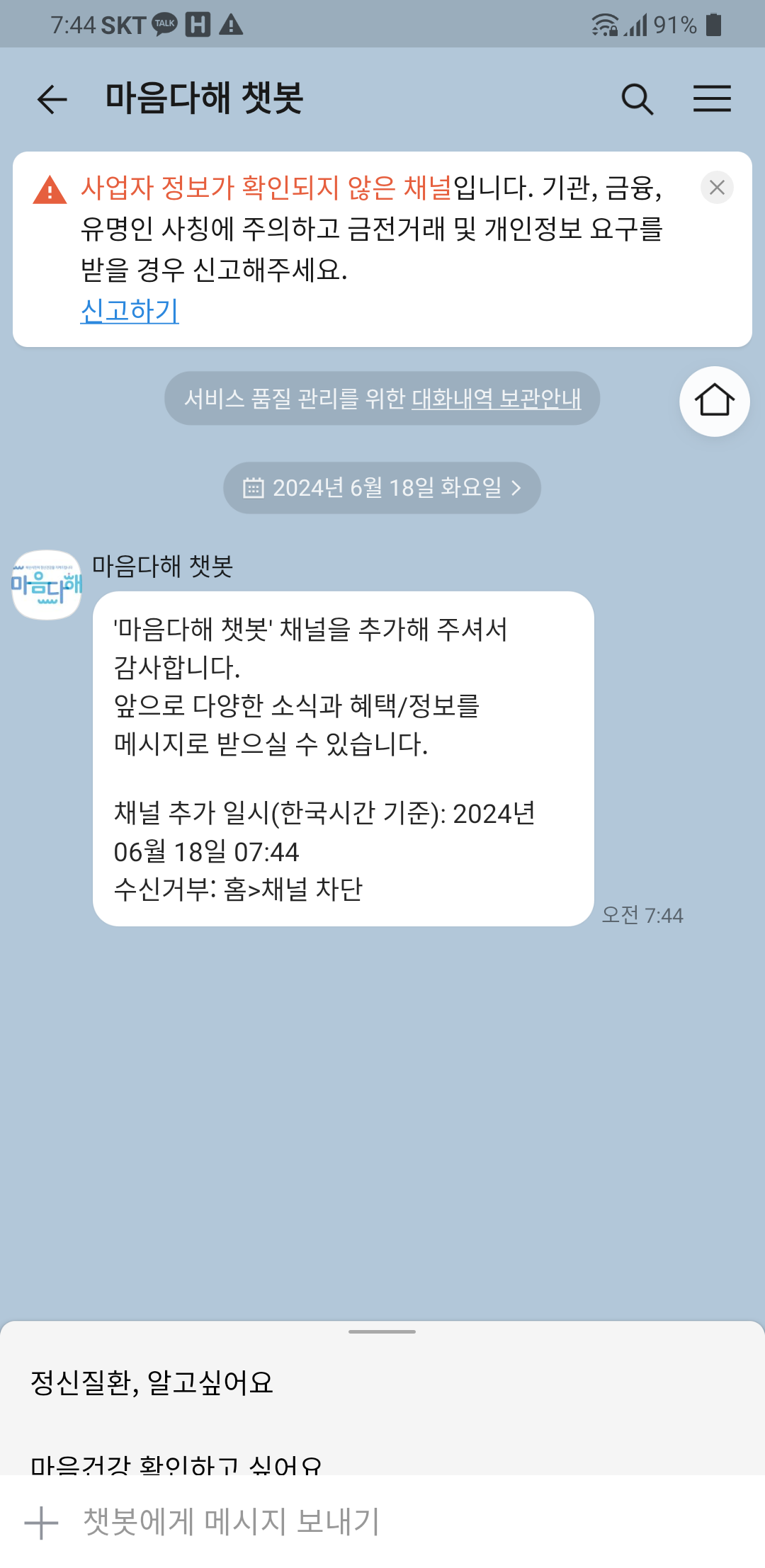Open search in the chat
Viewport: 765px width, 1568px height.
point(637,98)
